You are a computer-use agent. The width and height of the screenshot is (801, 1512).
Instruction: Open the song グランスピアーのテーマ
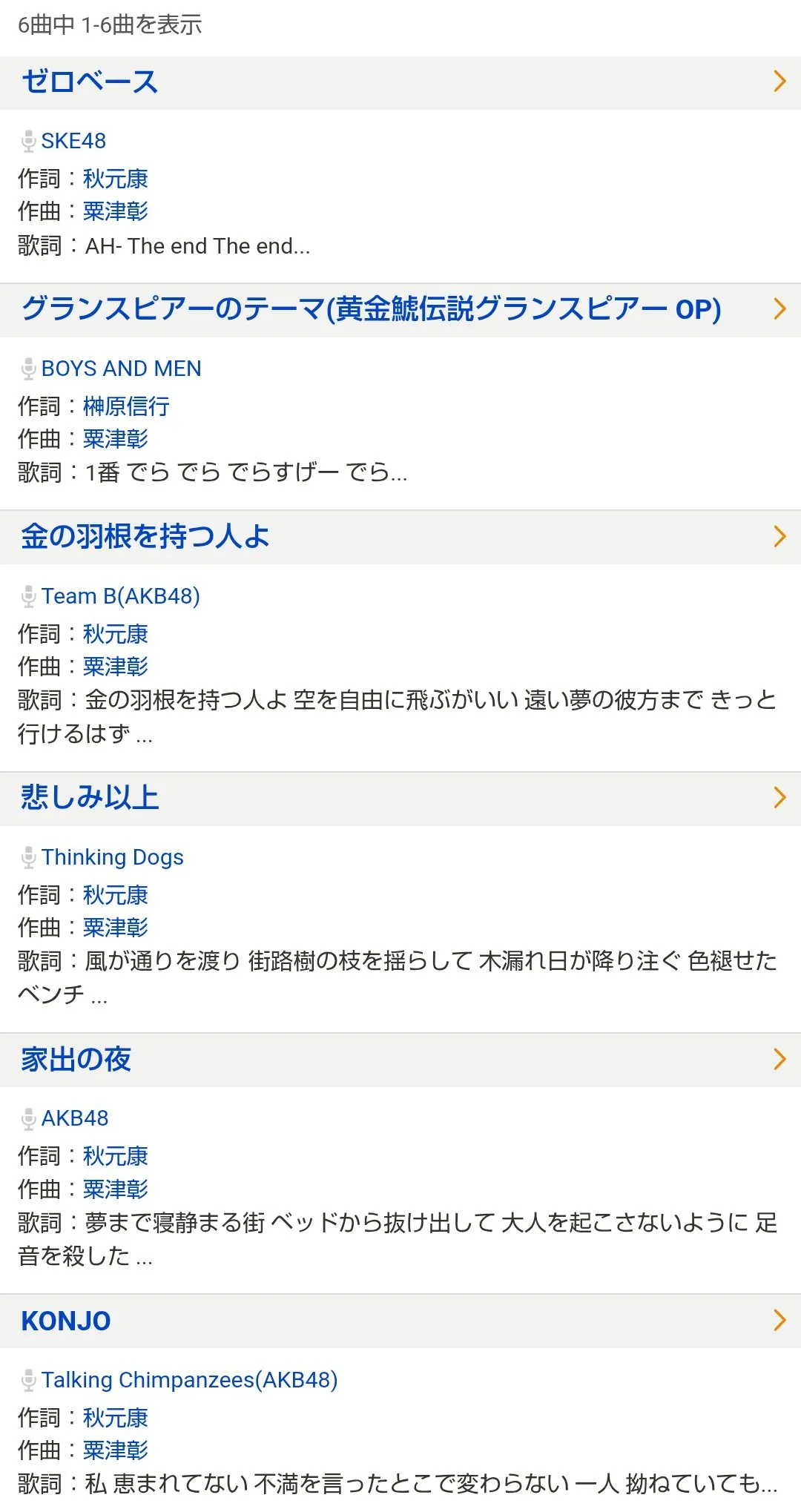[371, 310]
